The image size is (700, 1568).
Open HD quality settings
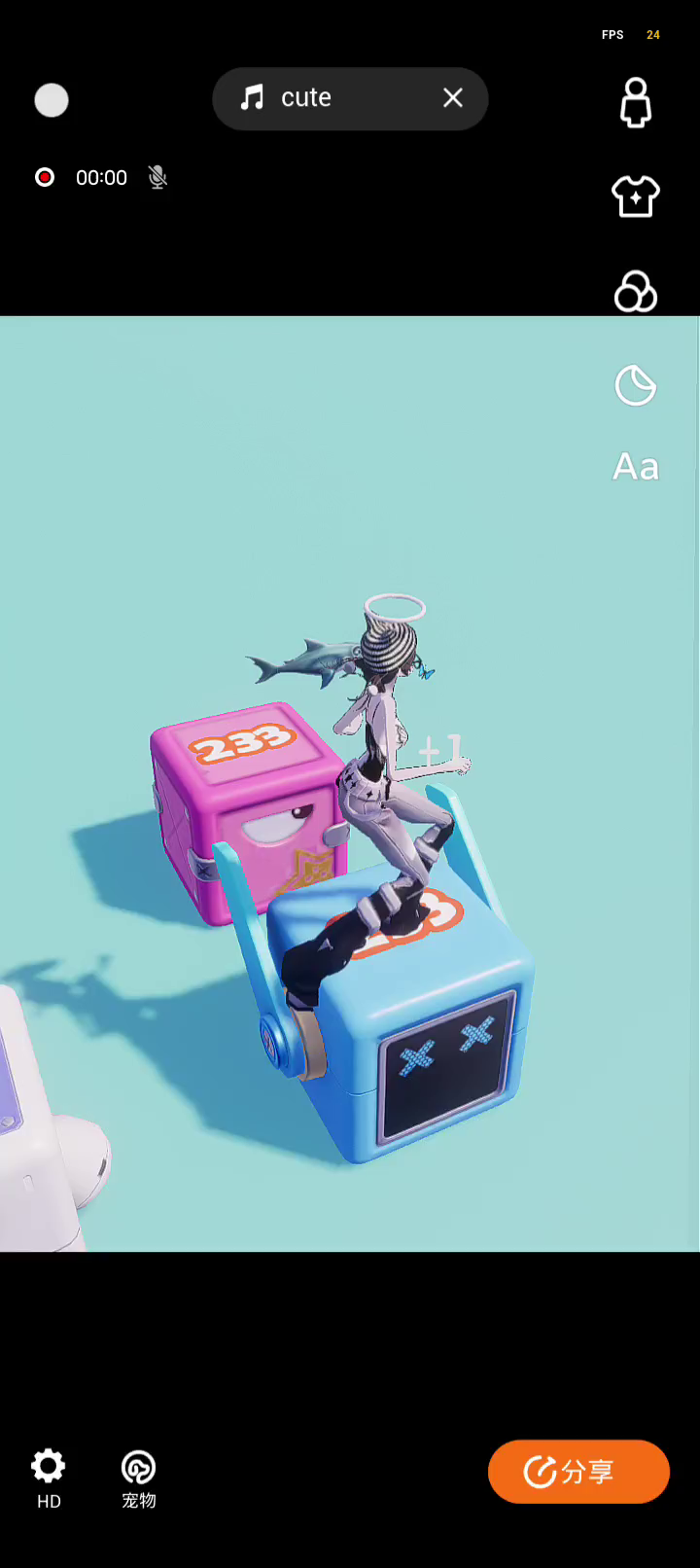[x=49, y=1479]
